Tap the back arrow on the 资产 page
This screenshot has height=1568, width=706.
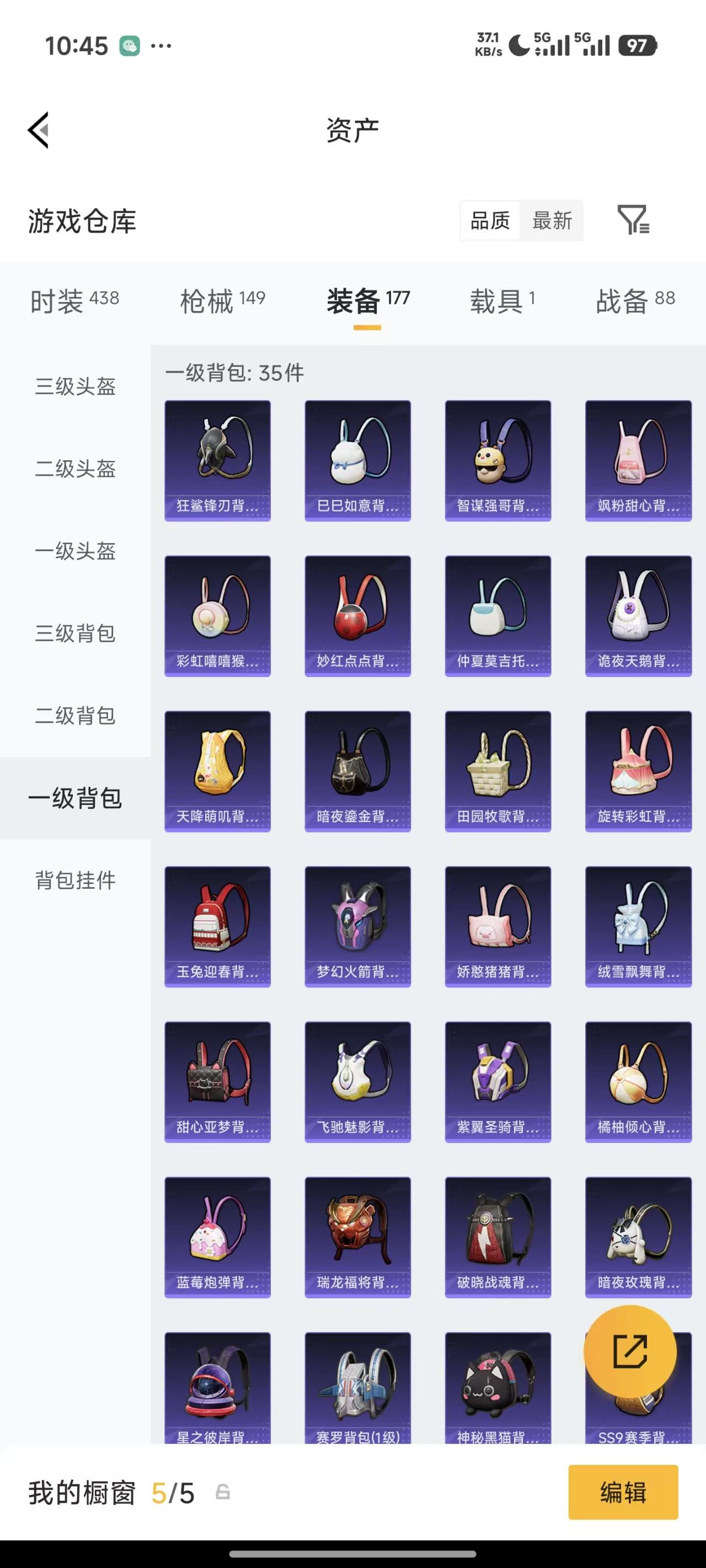point(38,130)
